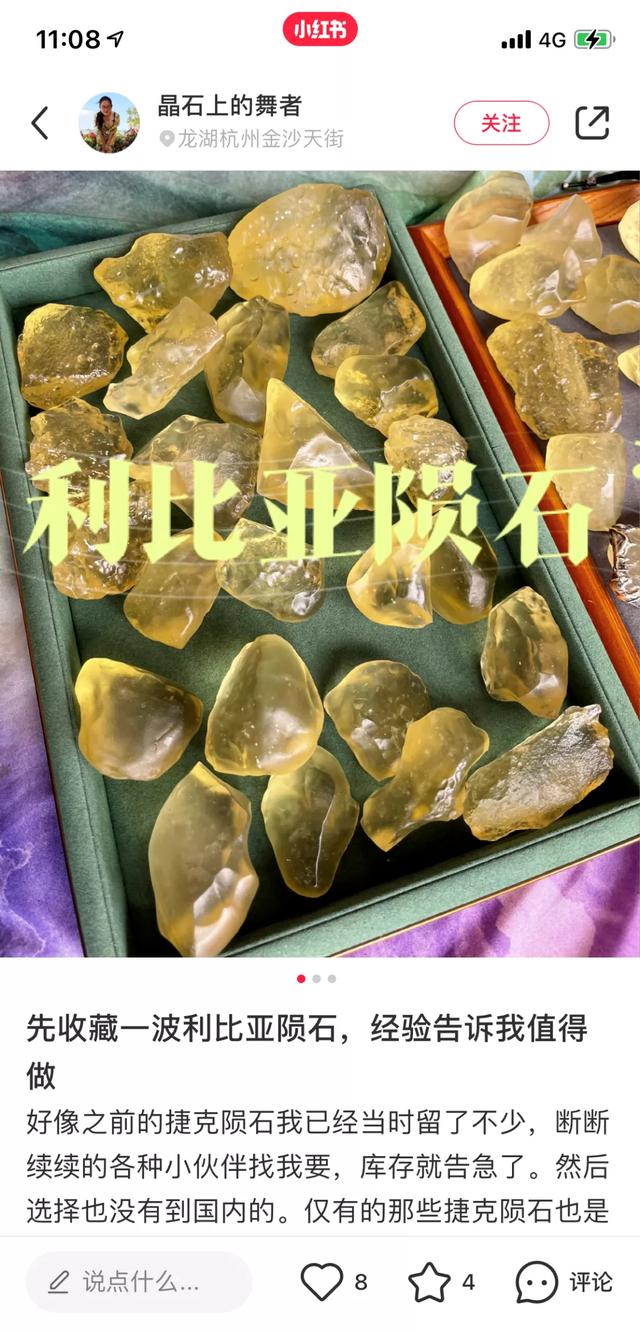Like this post with the heart
The width and height of the screenshot is (640, 1332).
tap(322, 1281)
